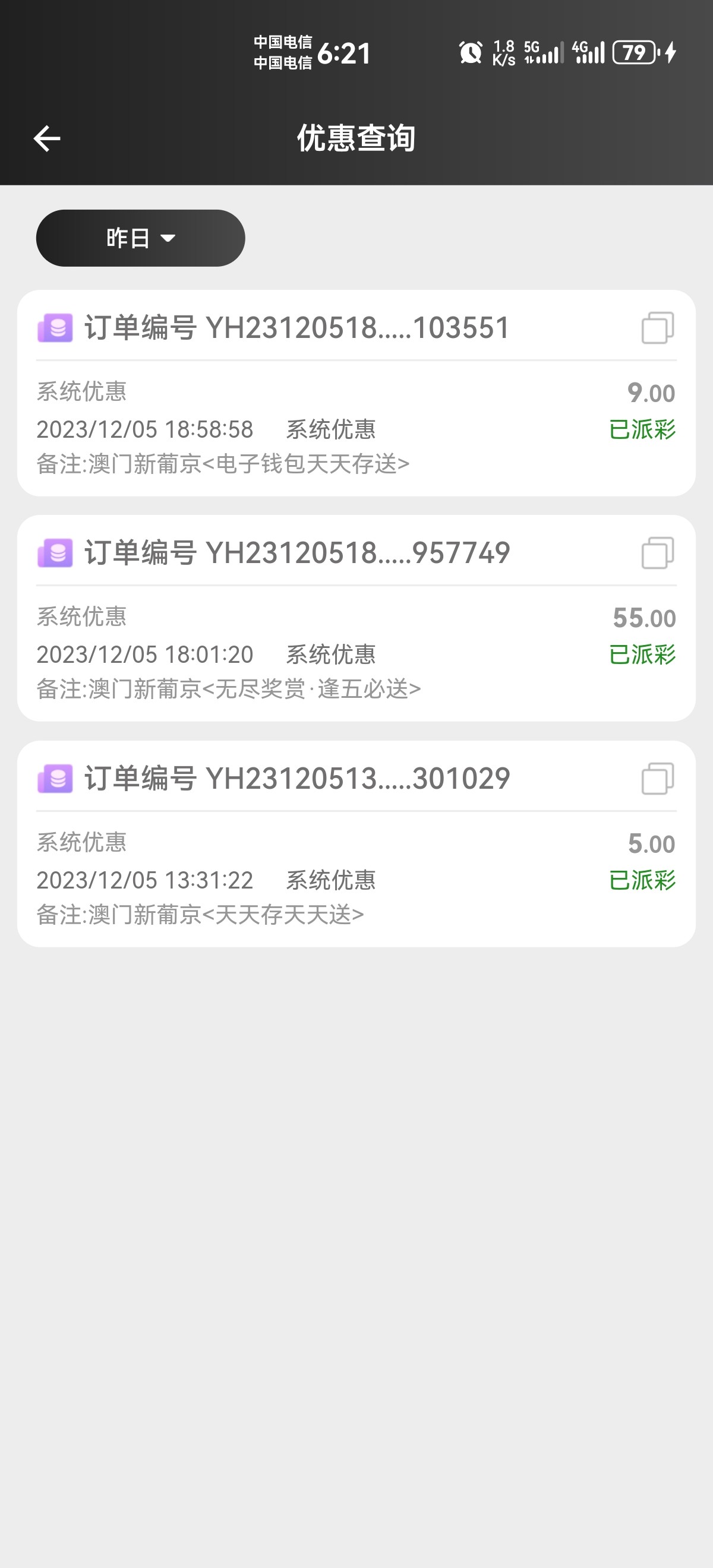Open the 昨日 date filter dropdown
The width and height of the screenshot is (713, 1568).
point(141,238)
